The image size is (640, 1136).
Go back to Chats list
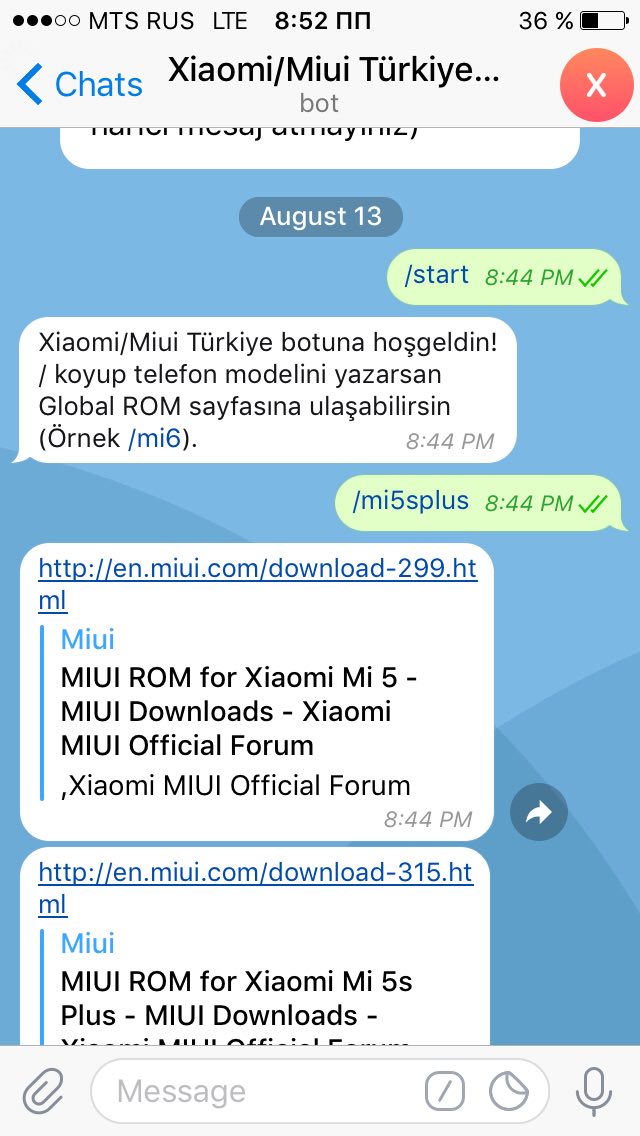point(80,84)
